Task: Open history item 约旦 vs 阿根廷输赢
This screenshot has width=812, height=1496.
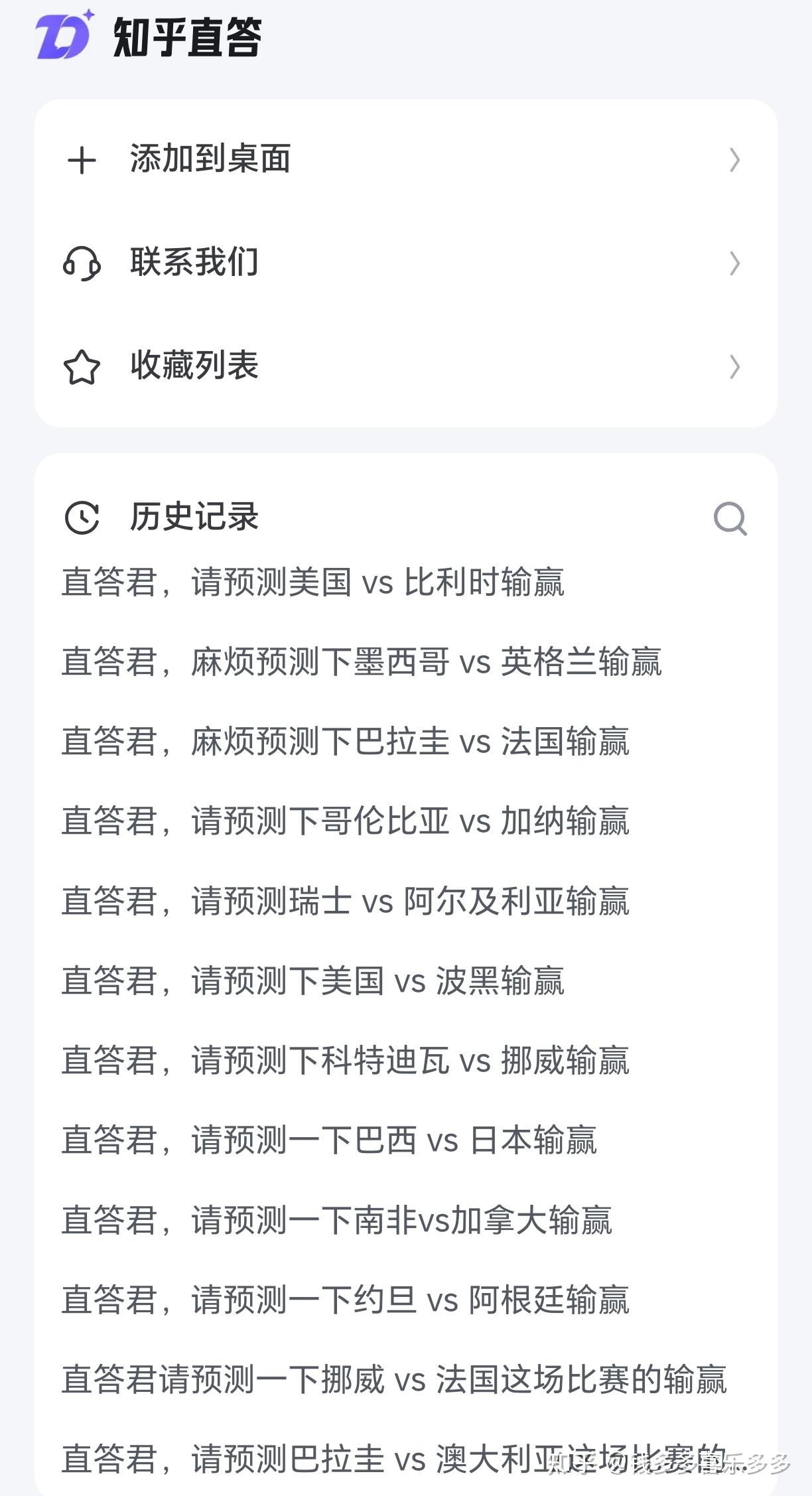Action: 345,1299
